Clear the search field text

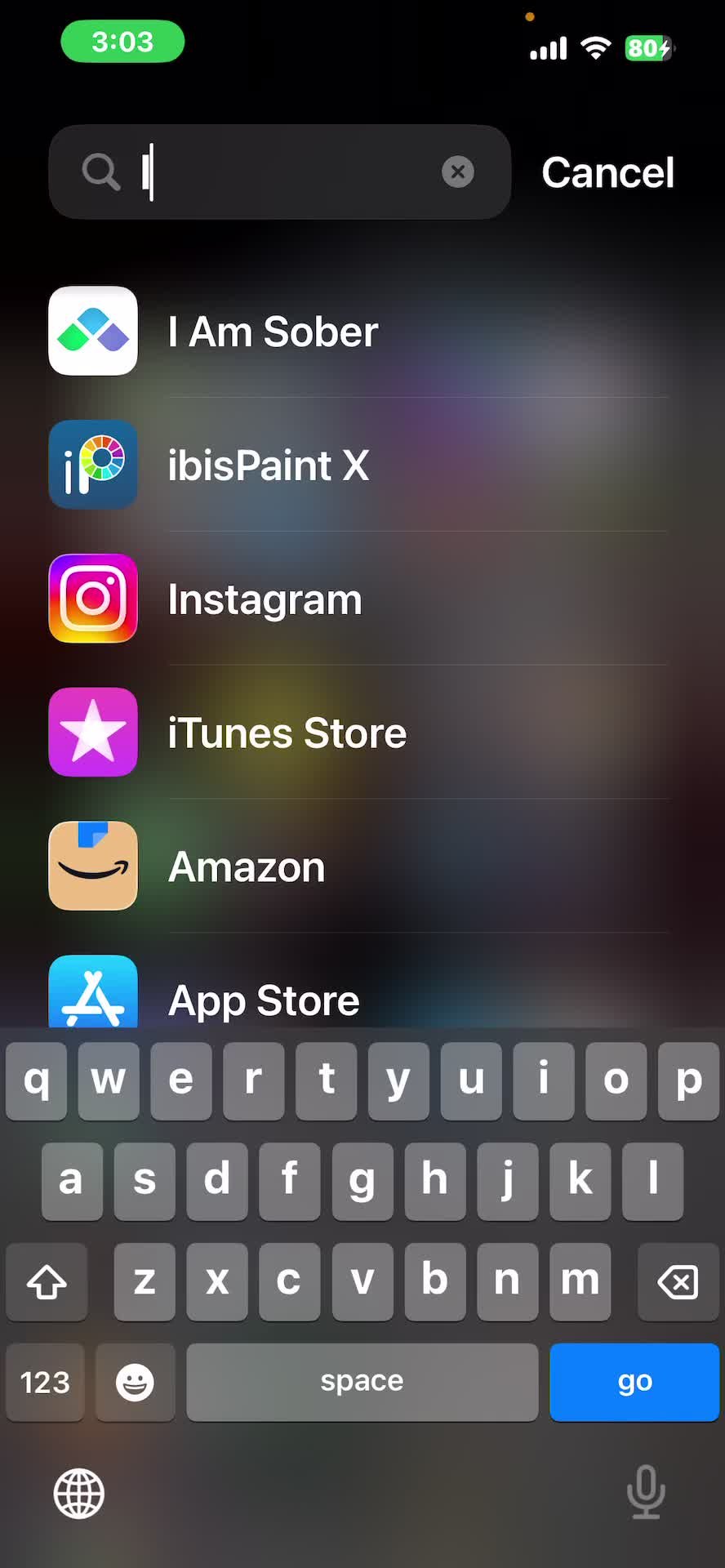click(457, 172)
